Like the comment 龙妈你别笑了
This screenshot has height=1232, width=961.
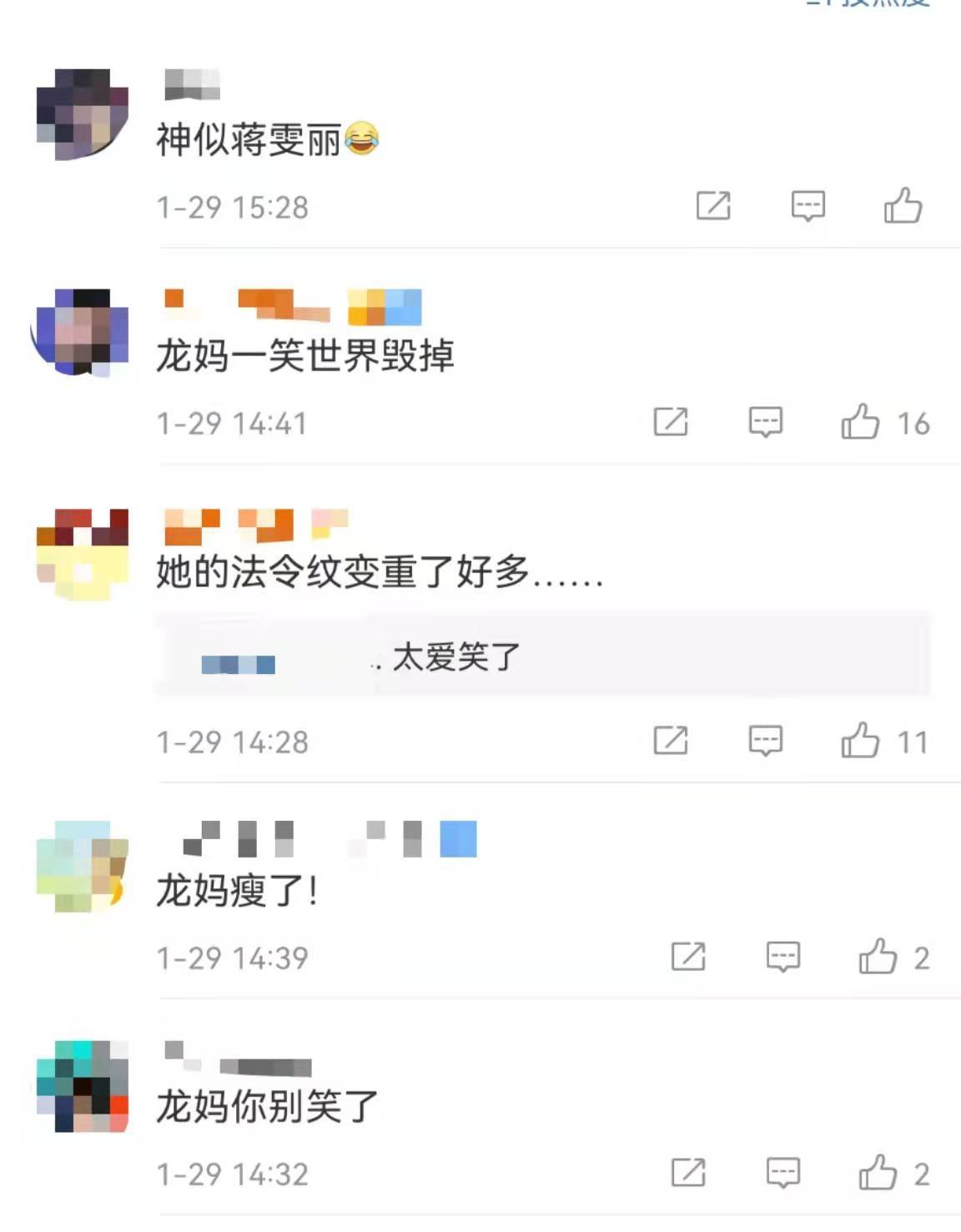878,1173
